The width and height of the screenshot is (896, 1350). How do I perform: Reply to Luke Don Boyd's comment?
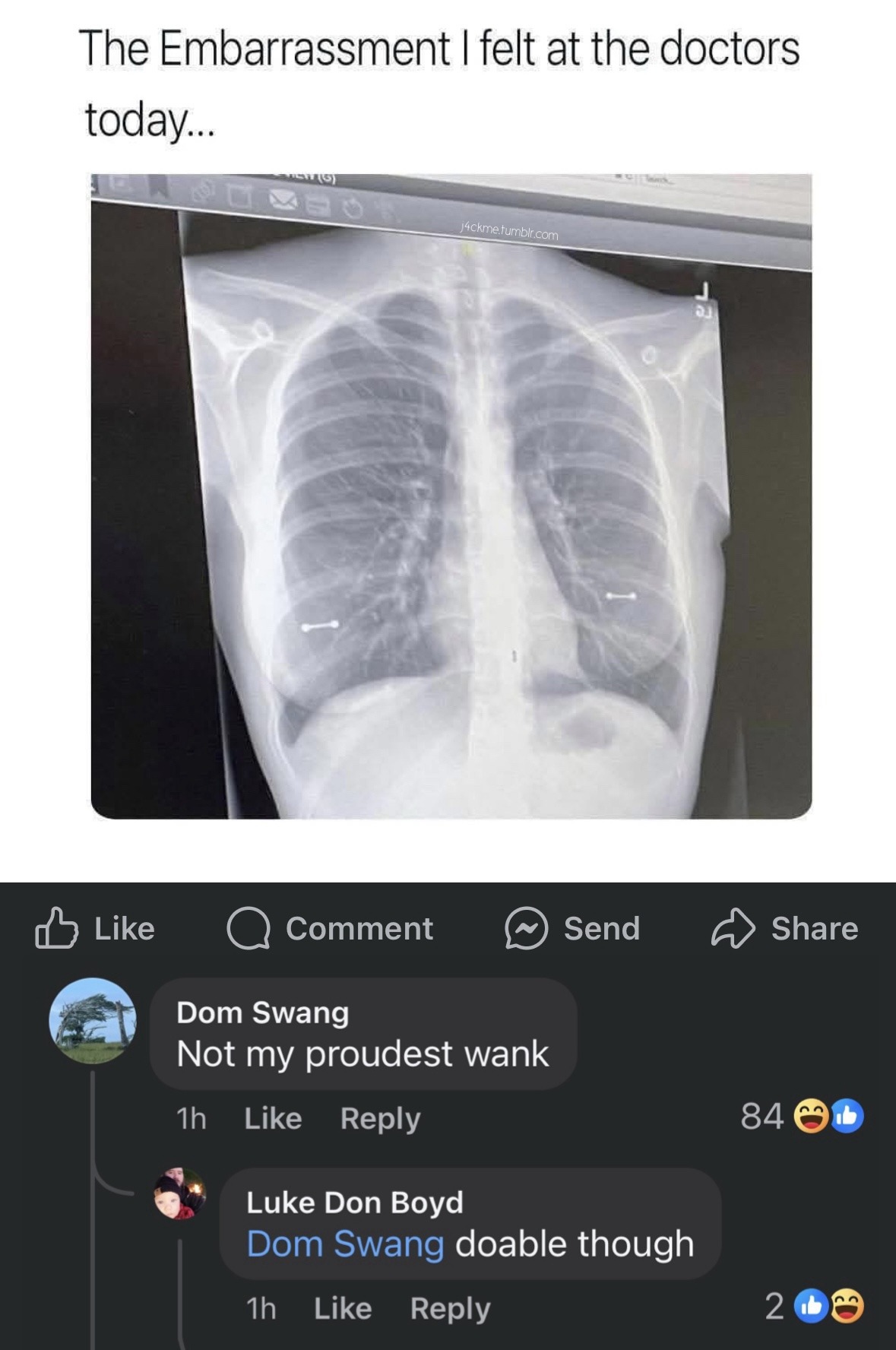(450, 1308)
